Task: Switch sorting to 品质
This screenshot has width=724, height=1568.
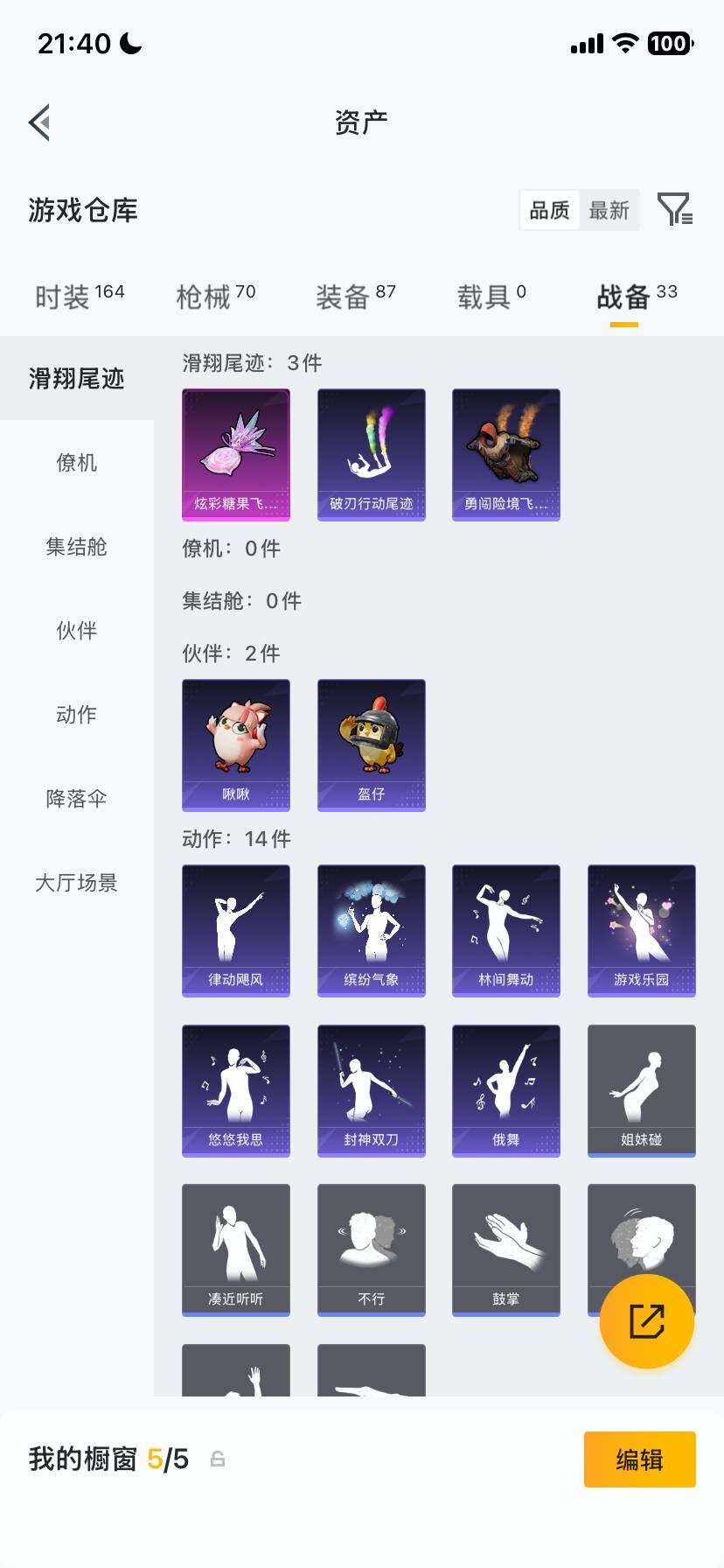Action: (549, 210)
